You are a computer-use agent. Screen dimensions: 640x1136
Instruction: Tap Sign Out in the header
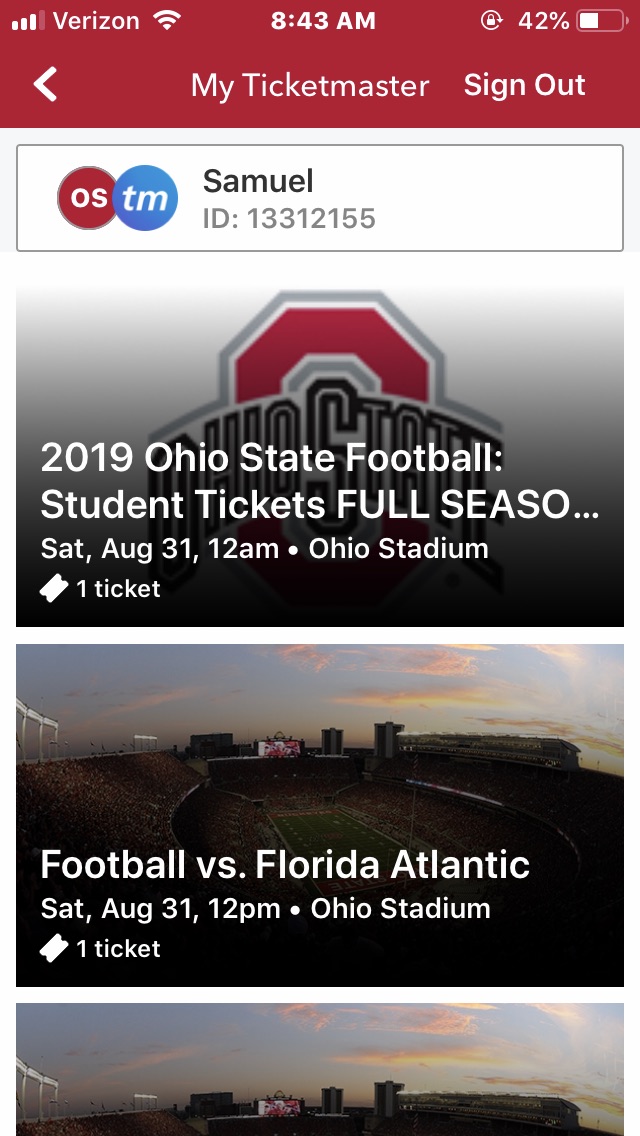[524, 85]
